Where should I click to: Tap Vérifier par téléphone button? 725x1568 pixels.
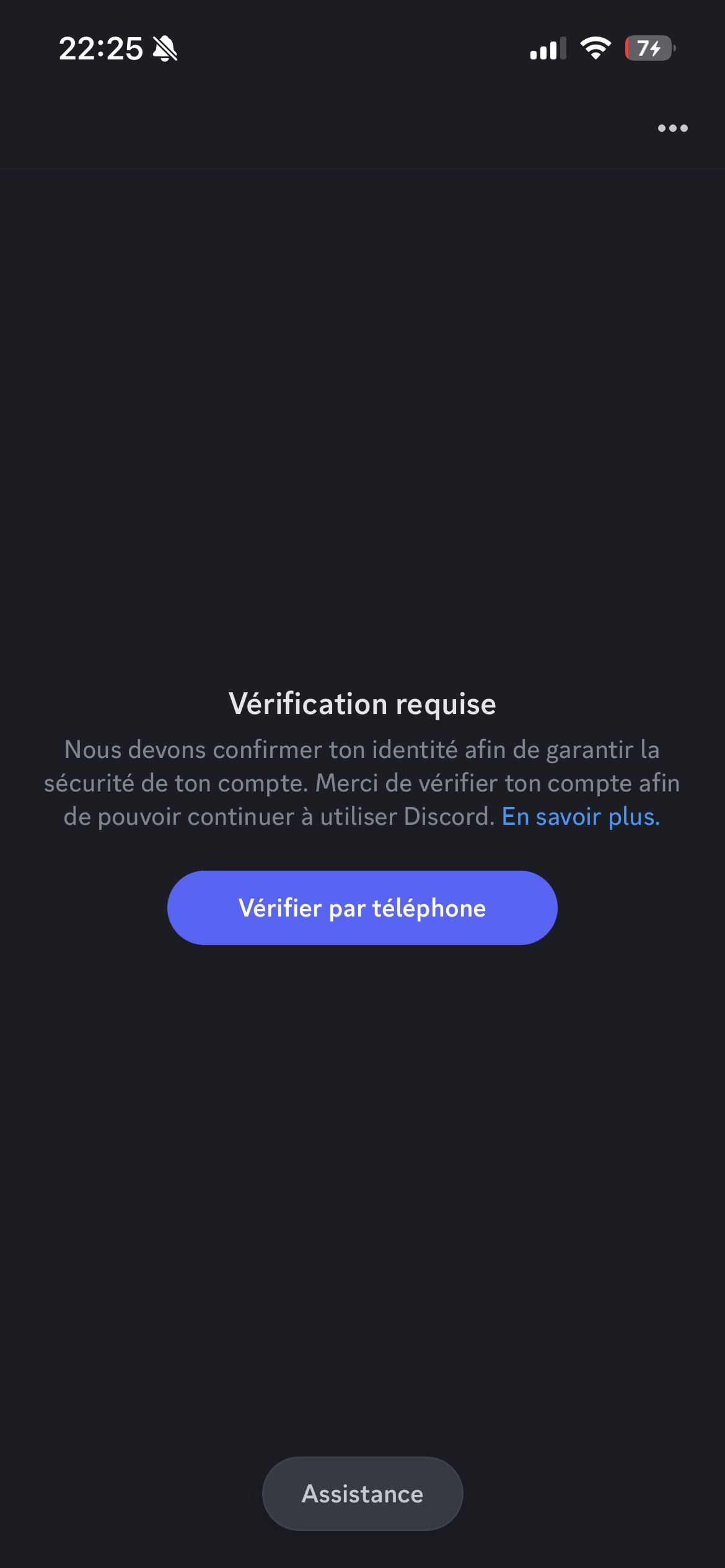pyautogui.click(x=362, y=908)
